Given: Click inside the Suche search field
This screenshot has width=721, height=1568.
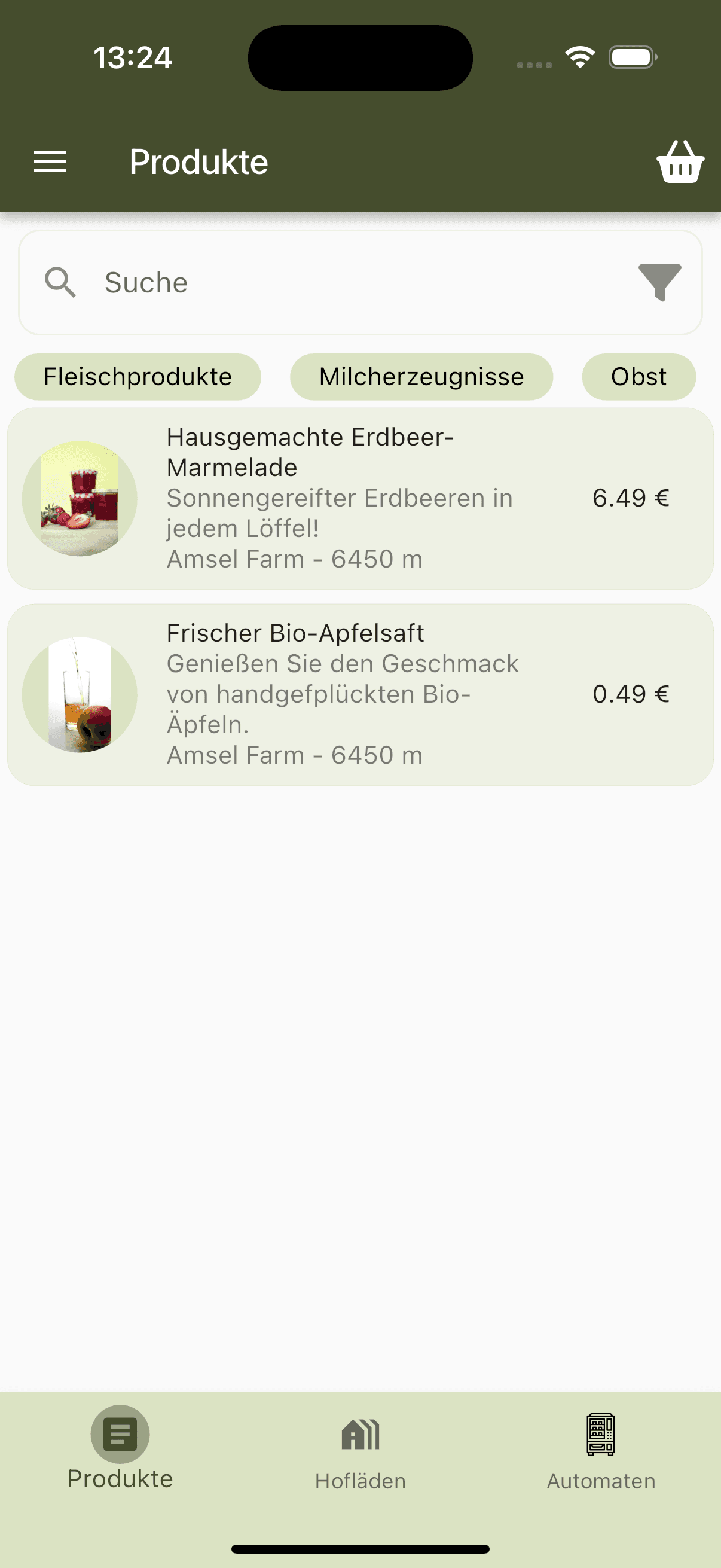Looking at the screenshot, I should [x=243, y=282].
